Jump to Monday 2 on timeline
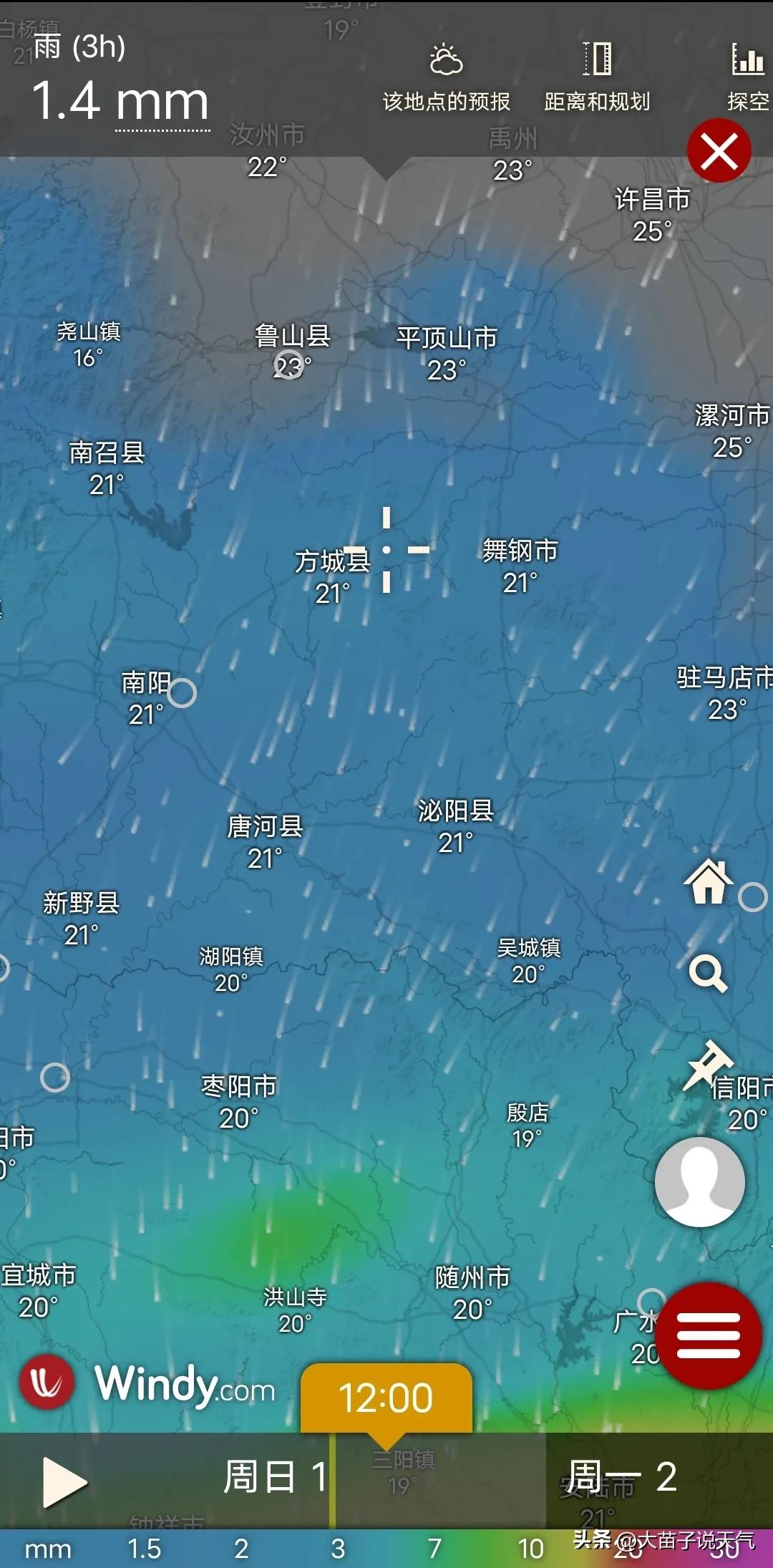773x1568 pixels. (621, 1477)
